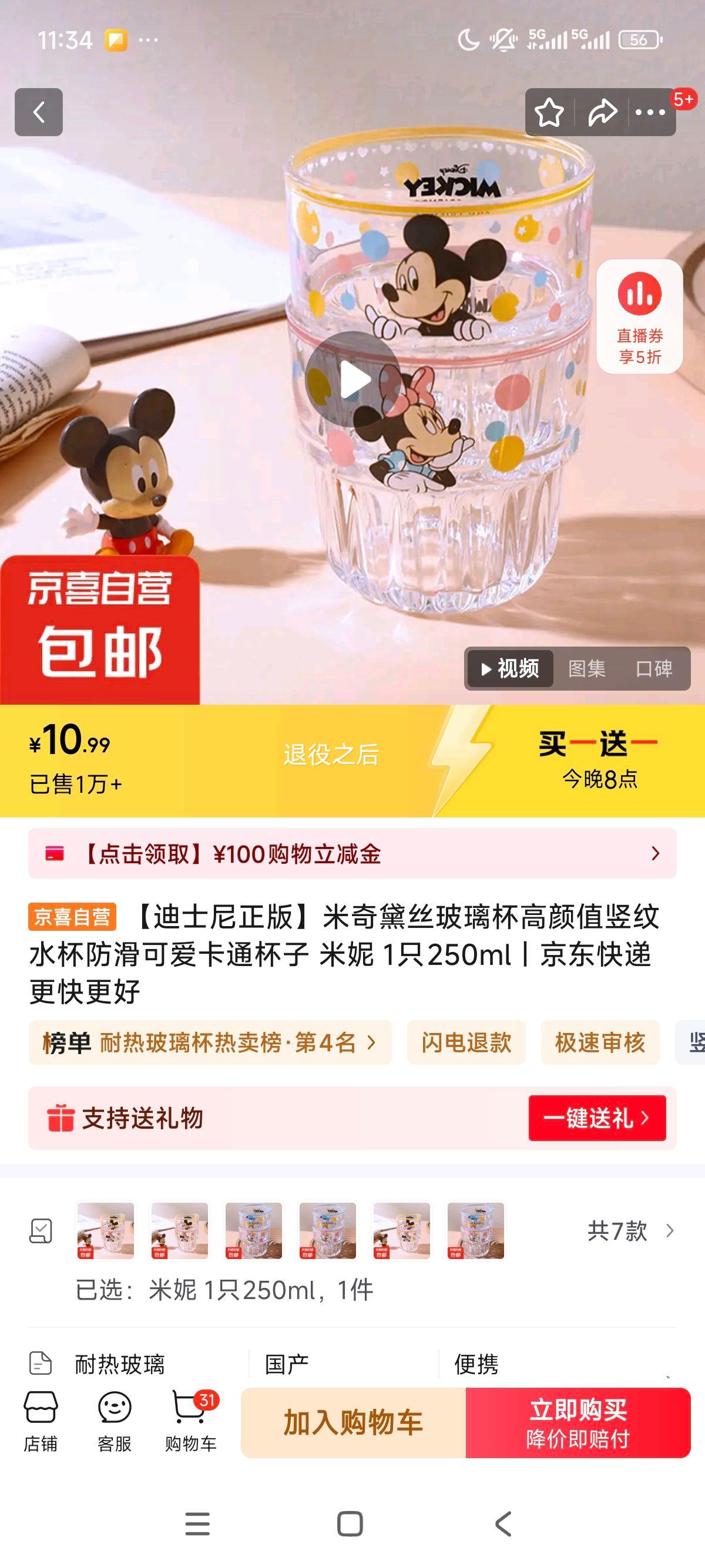Open sharing options via the share icon
The image size is (705, 1568).
[x=602, y=112]
